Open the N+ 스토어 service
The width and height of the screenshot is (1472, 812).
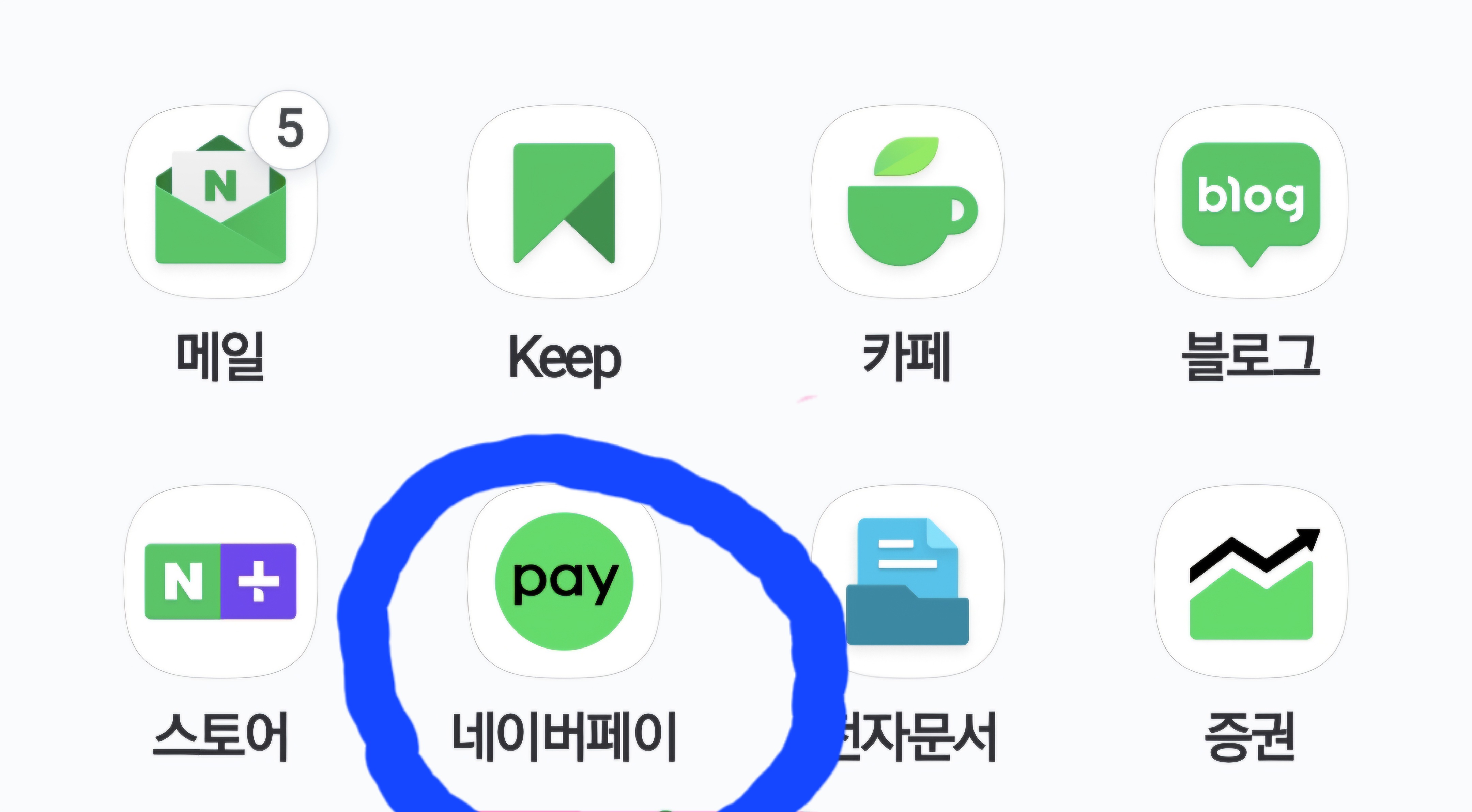coord(220,581)
